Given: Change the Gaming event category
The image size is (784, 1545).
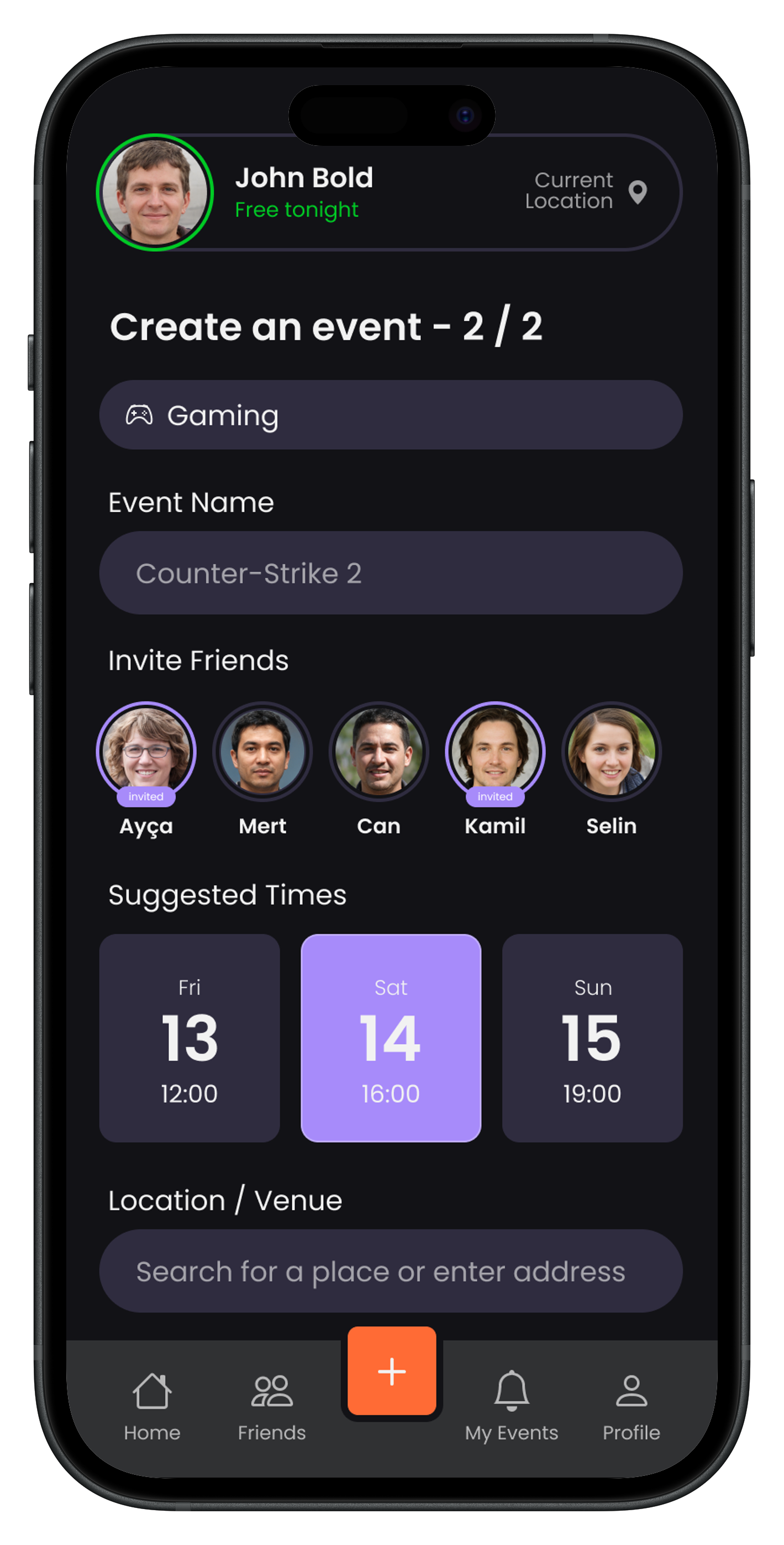Looking at the screenshot, I should pyautogui.click(x=391, y=415).
